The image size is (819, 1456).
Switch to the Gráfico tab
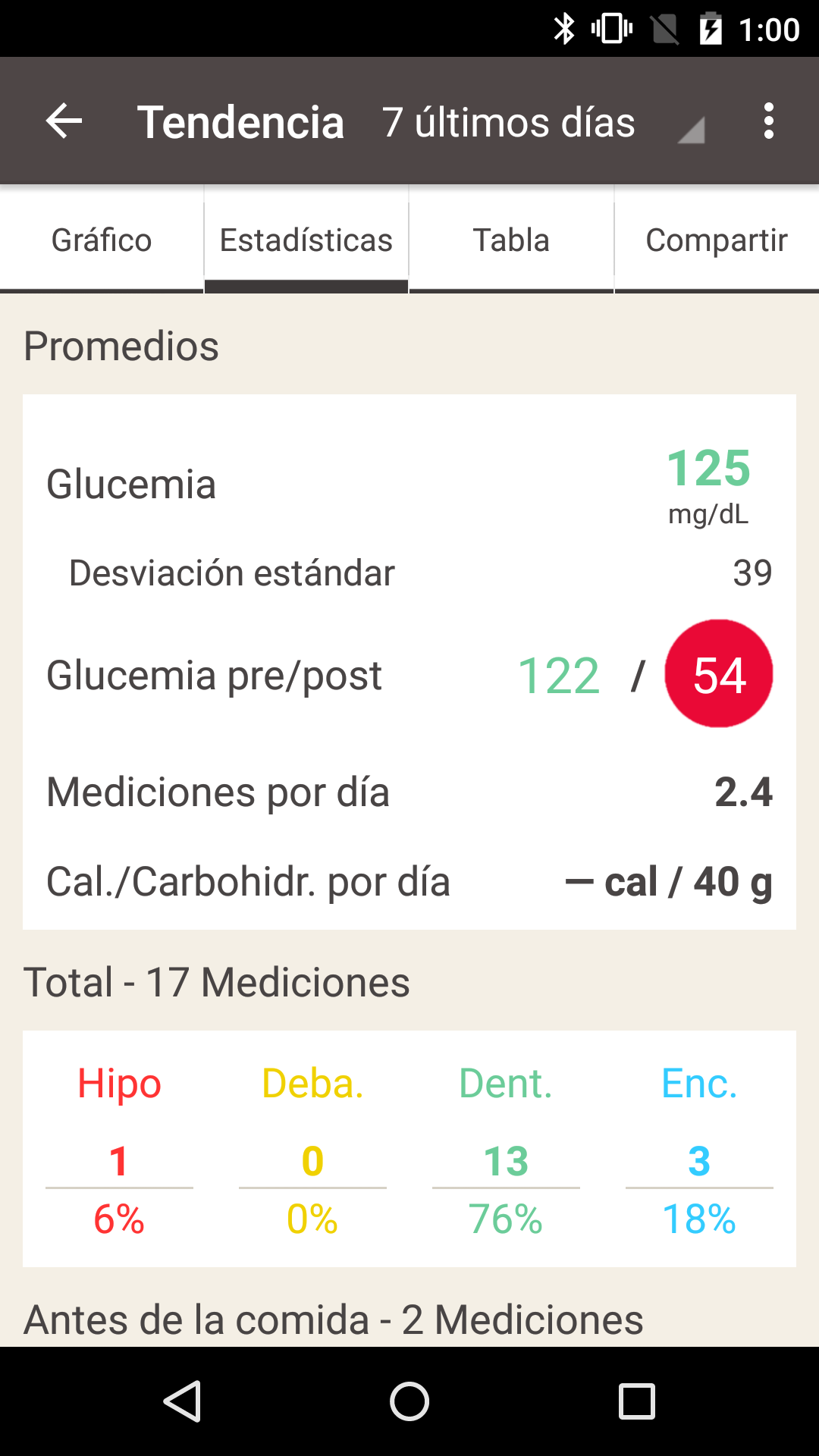102,240
